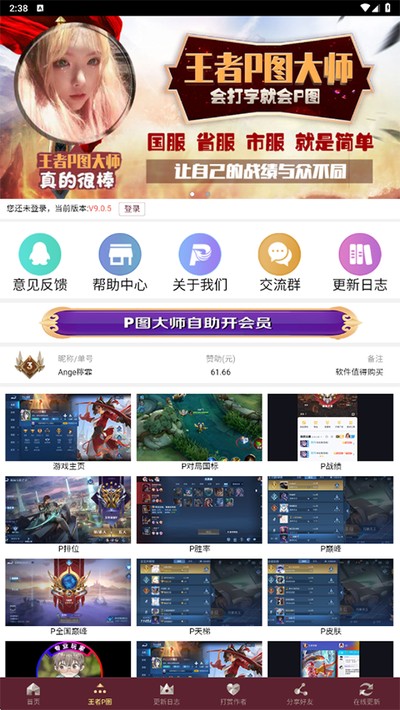This screenshot has height=710, width=400.
Task: Open 关于我们 about page
Action: 200,262
